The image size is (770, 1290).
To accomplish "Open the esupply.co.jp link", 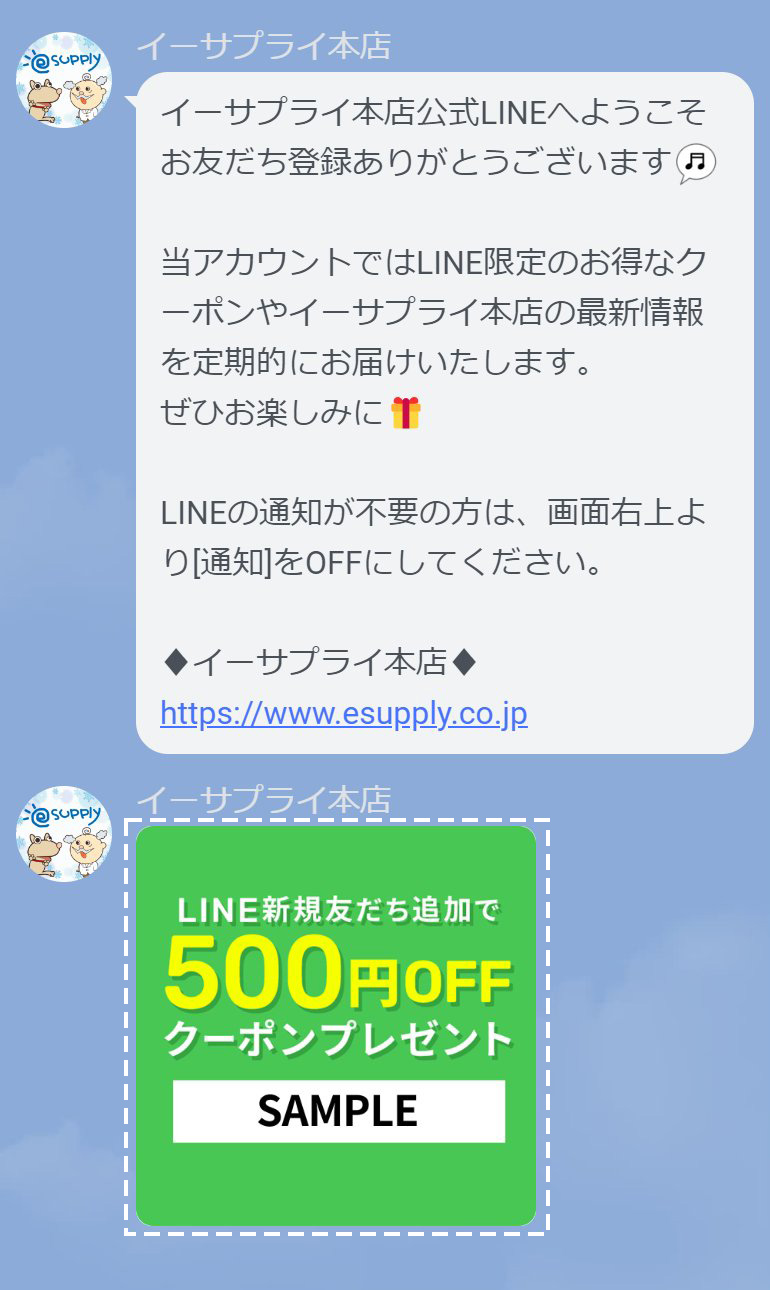I will 343,714.
